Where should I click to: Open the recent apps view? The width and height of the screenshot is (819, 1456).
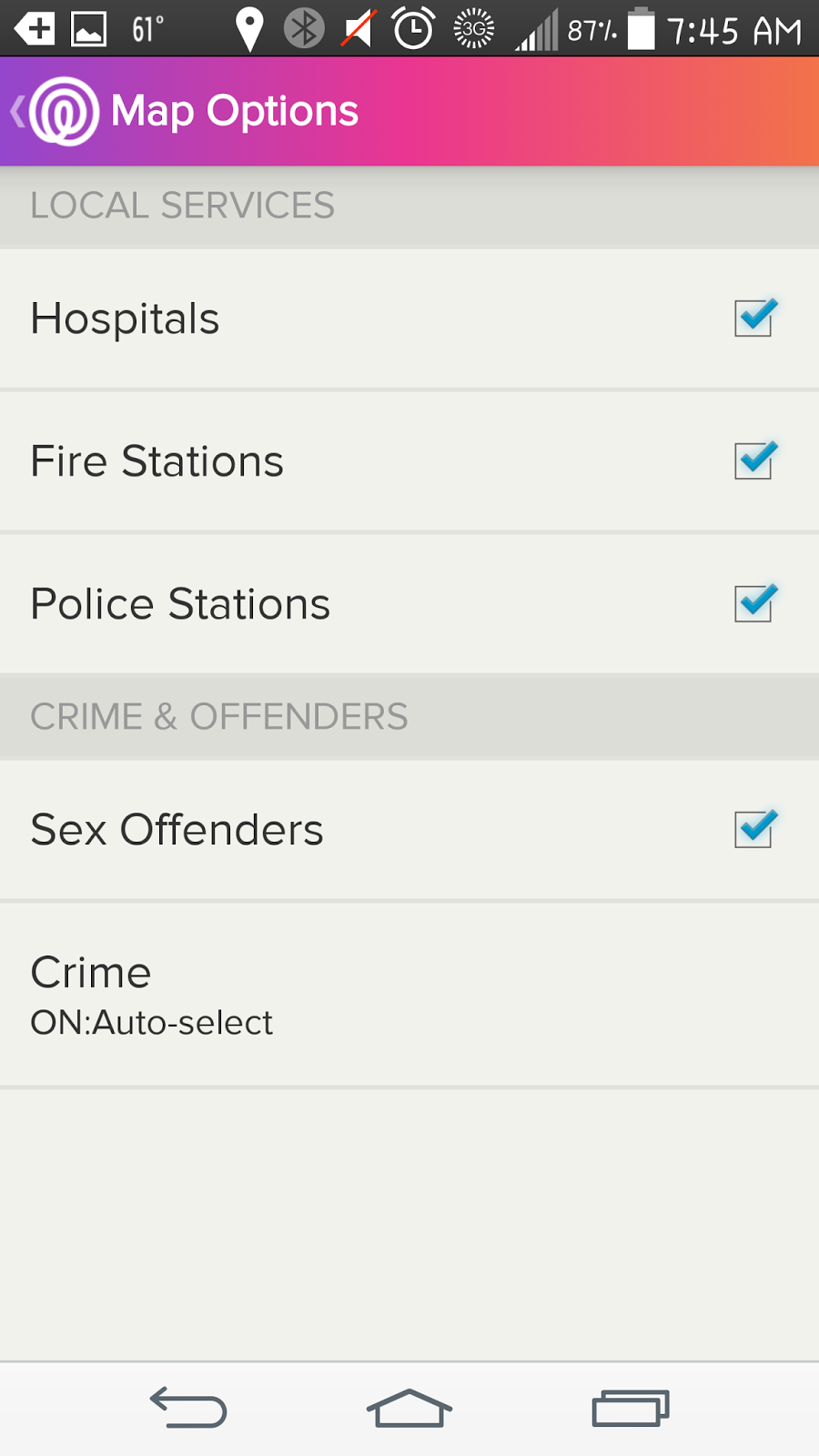tap(631, 1408)
